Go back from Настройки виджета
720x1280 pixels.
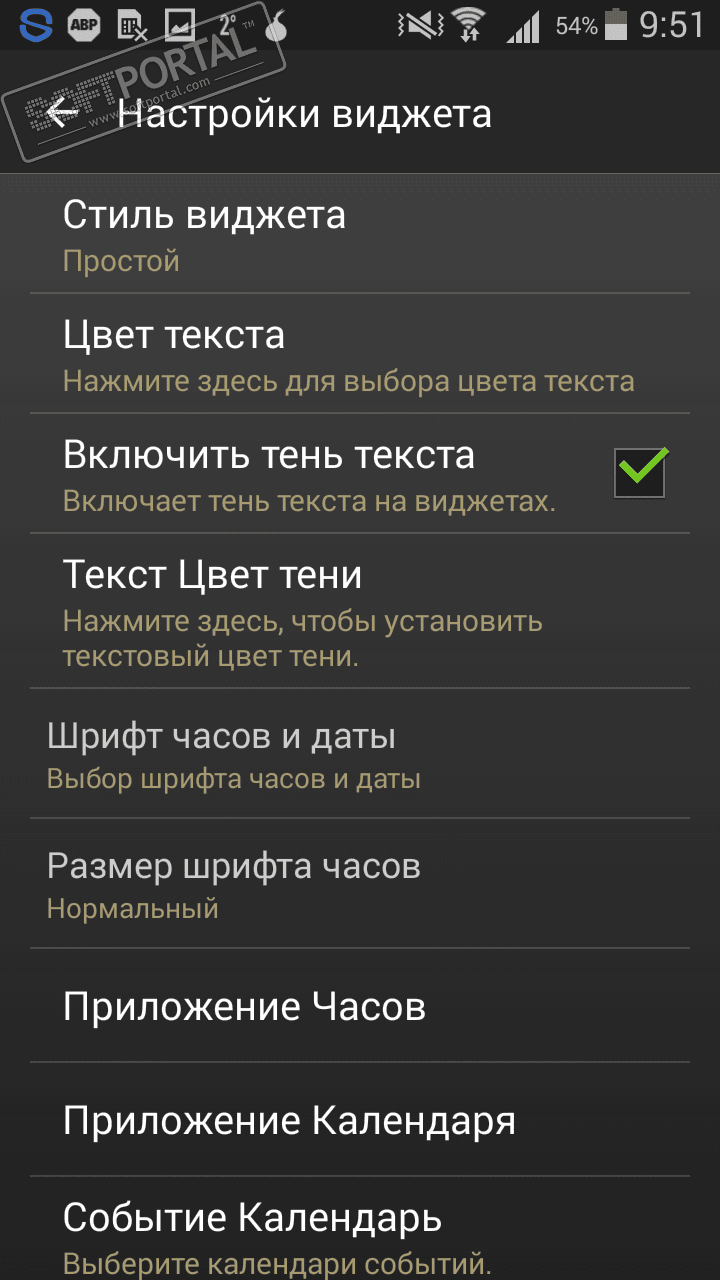(x=62, y=113)
